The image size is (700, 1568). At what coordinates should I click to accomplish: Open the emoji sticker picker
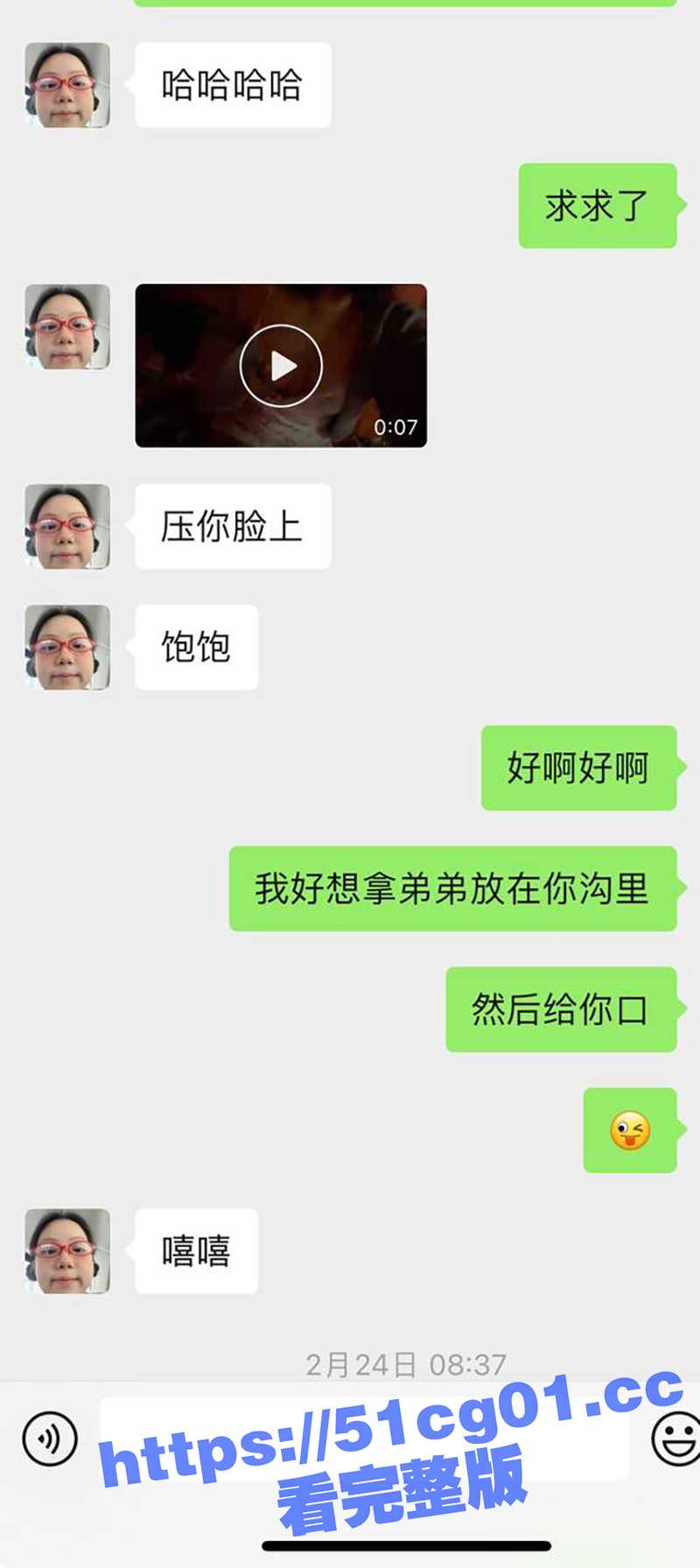[677, 1439]
